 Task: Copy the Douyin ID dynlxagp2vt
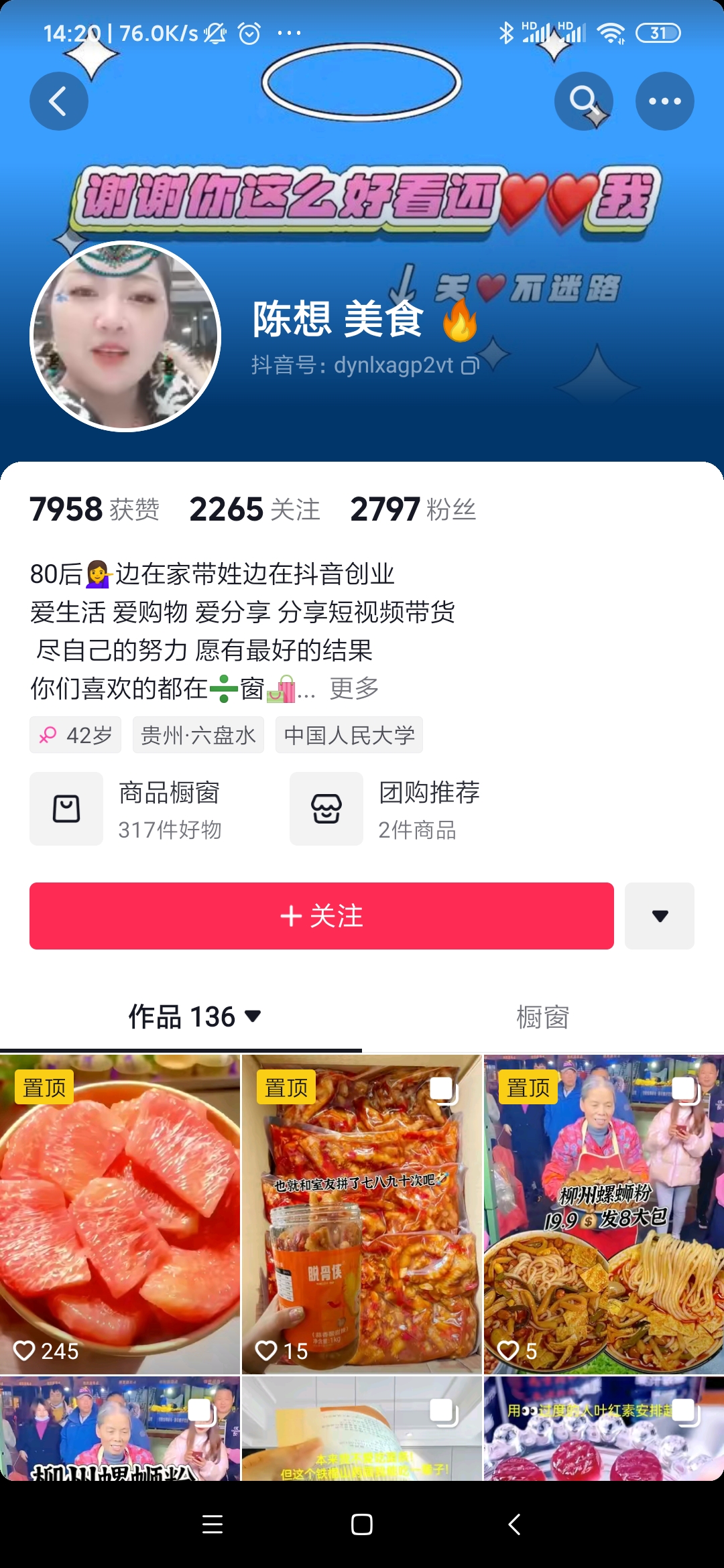[x=471, y=366]
